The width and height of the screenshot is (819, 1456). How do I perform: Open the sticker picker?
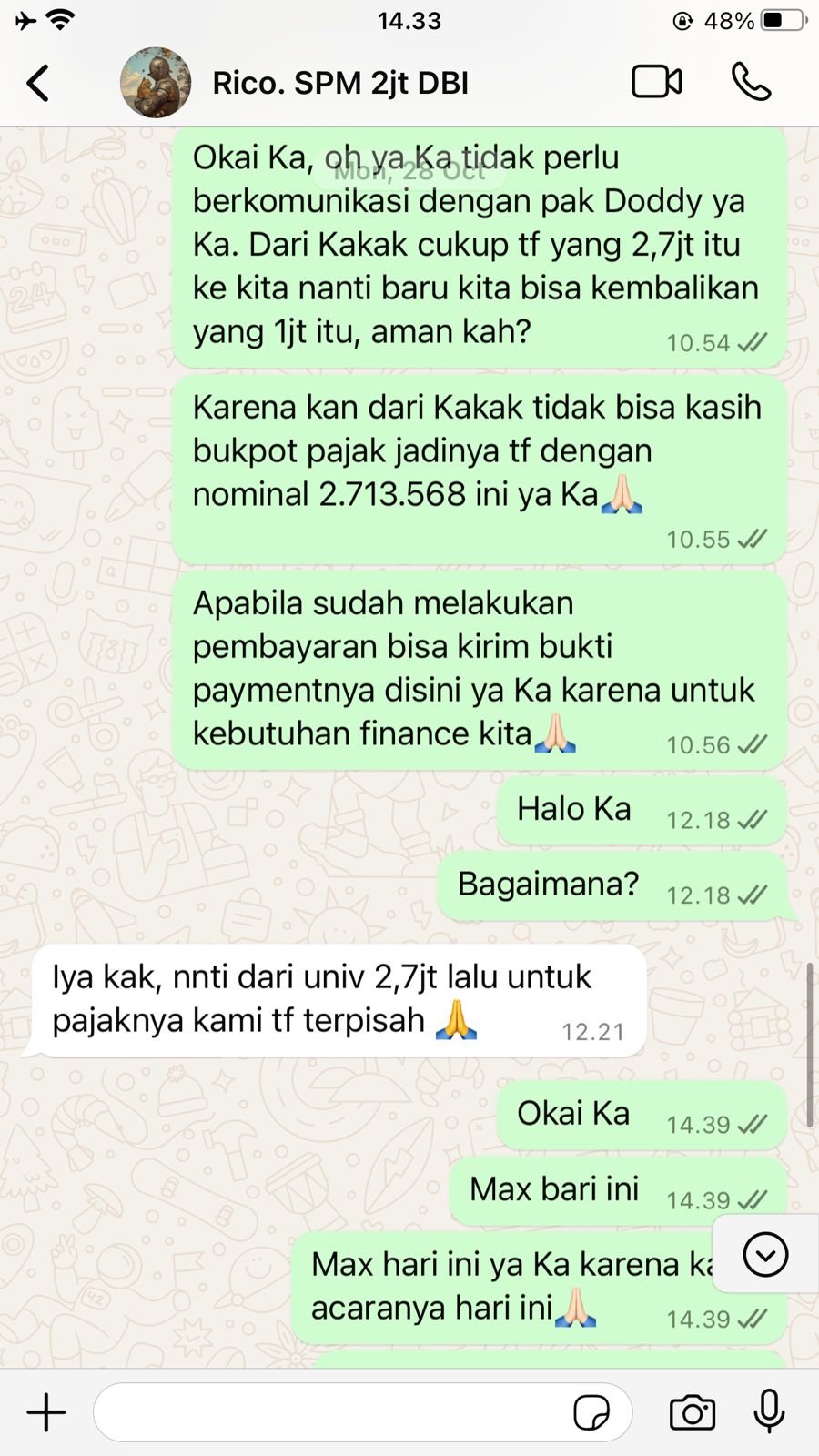click(591, 1413)
